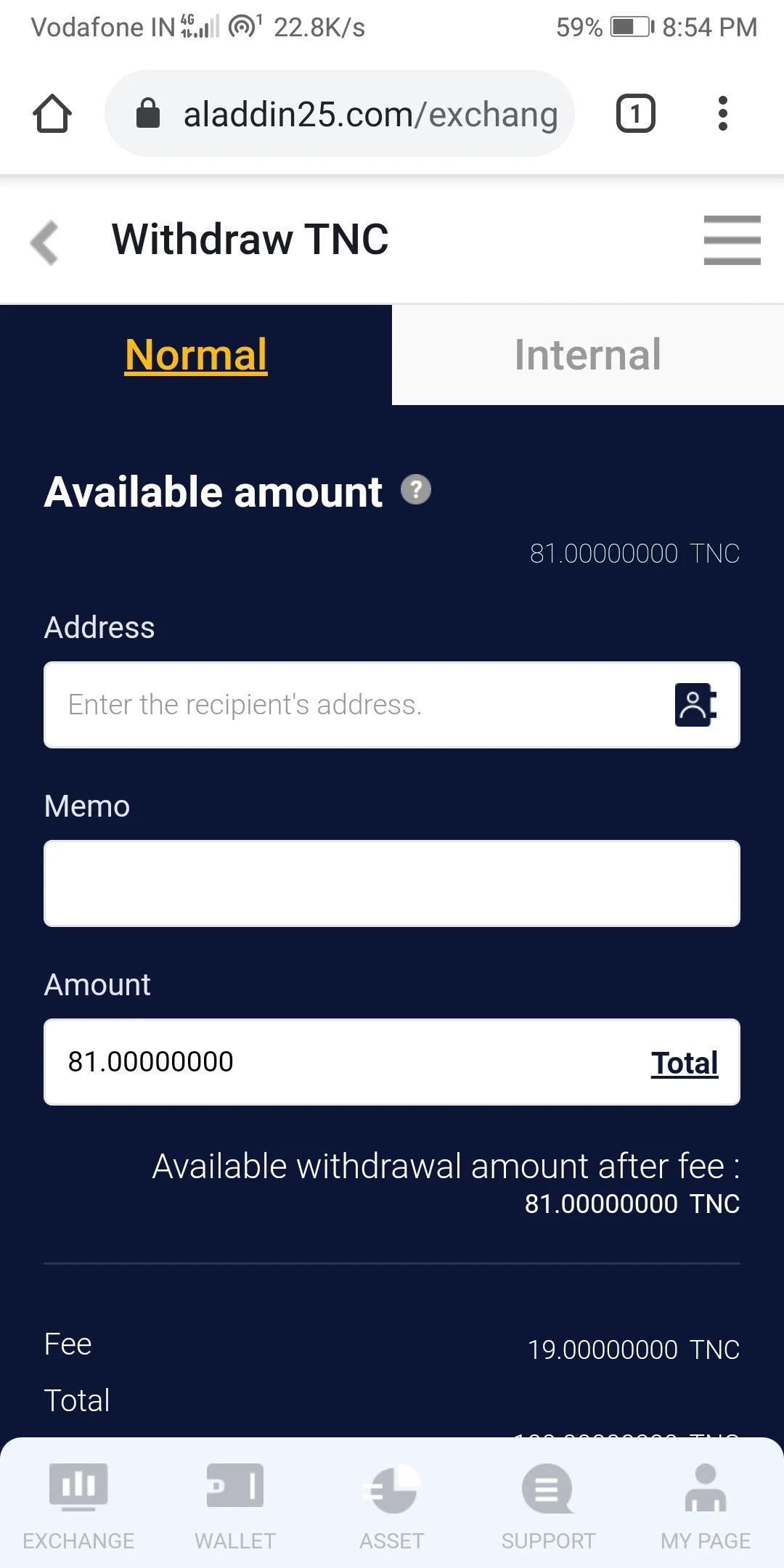784x1568 pixels.
Task: Tap the aladdin25.com URL bar
Action: pos(348,114)
